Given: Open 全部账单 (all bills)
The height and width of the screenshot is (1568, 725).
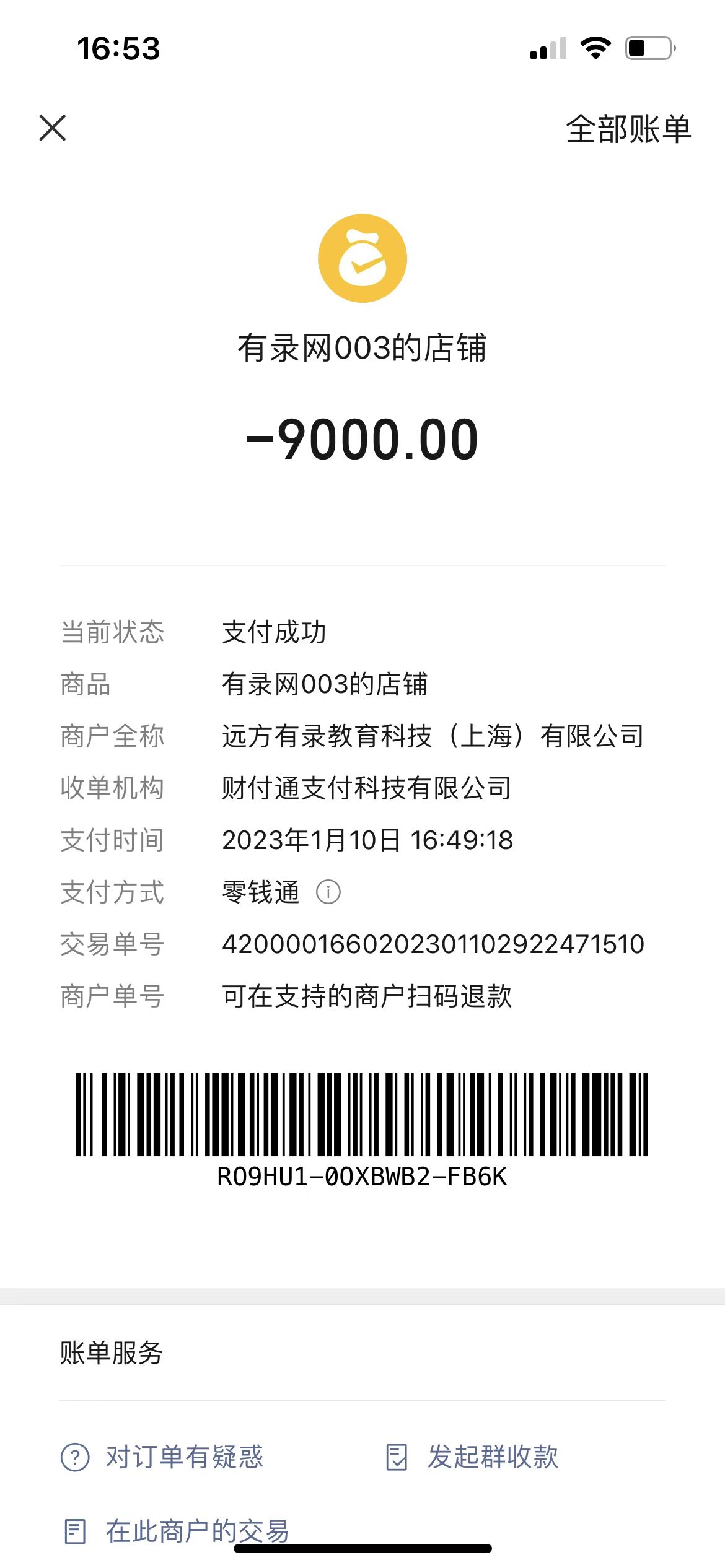Looking at the screenshot, I should (x=628, y=129).
